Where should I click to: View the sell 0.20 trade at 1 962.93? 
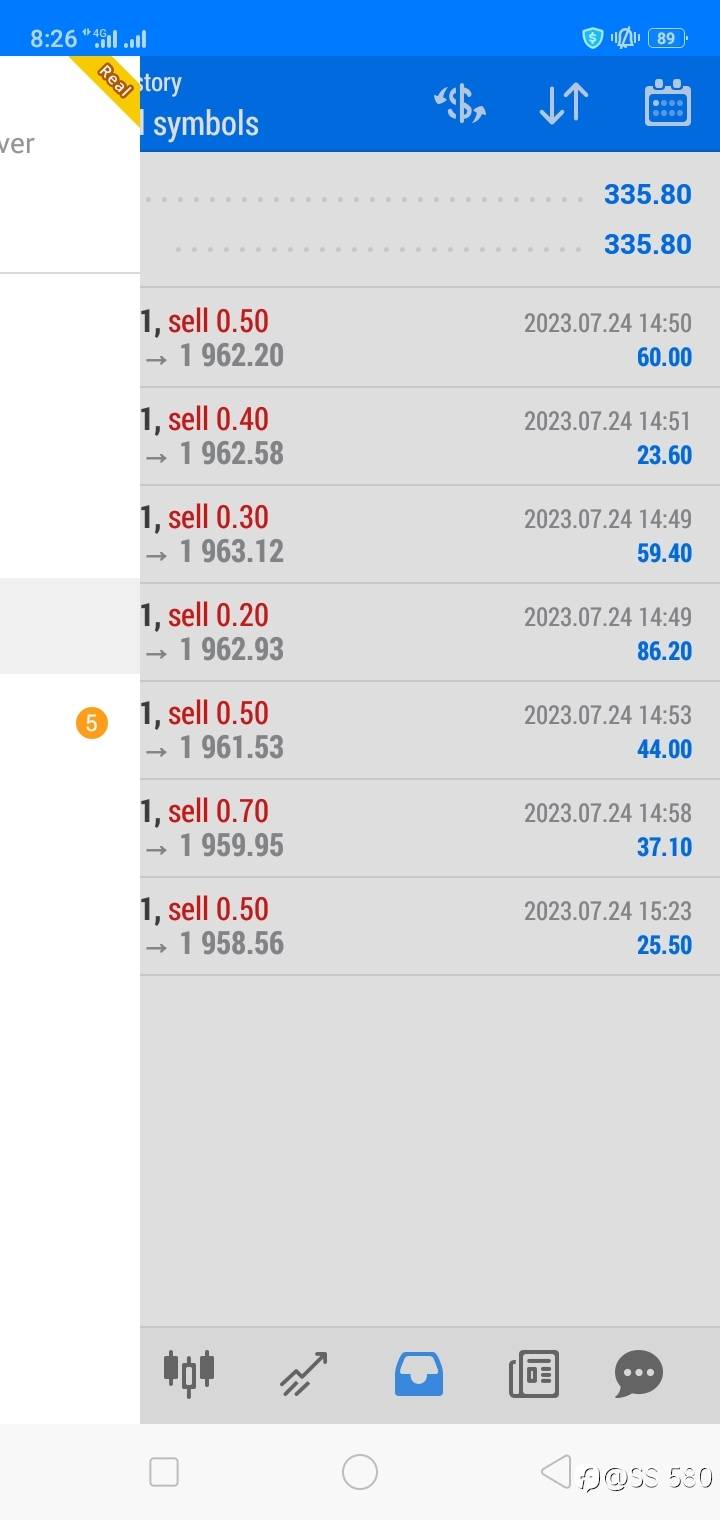click(430, 632)
